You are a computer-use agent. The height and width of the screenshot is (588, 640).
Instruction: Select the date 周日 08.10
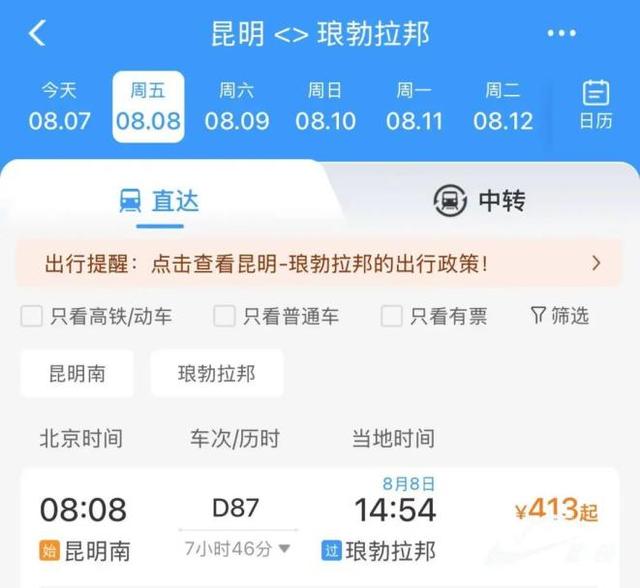pos(326,108)
